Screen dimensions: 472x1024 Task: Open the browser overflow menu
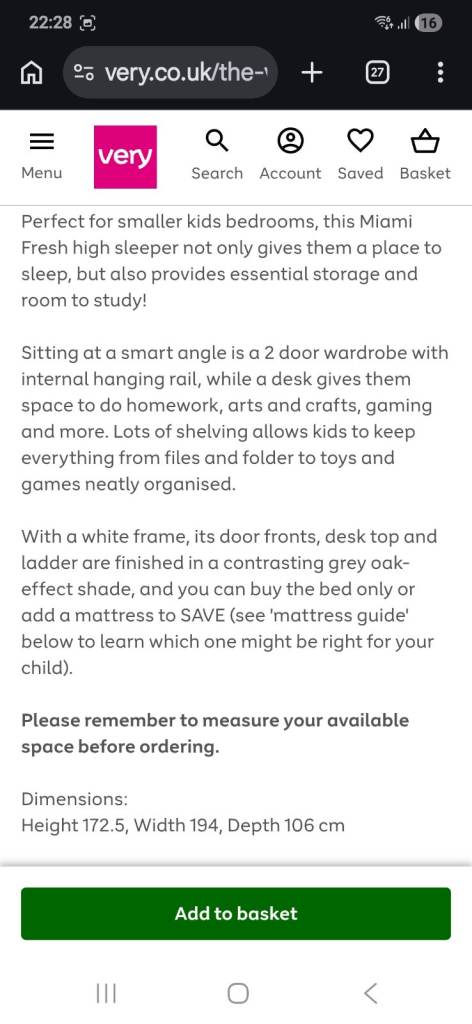pyautogui.click(x=441, y=72)
